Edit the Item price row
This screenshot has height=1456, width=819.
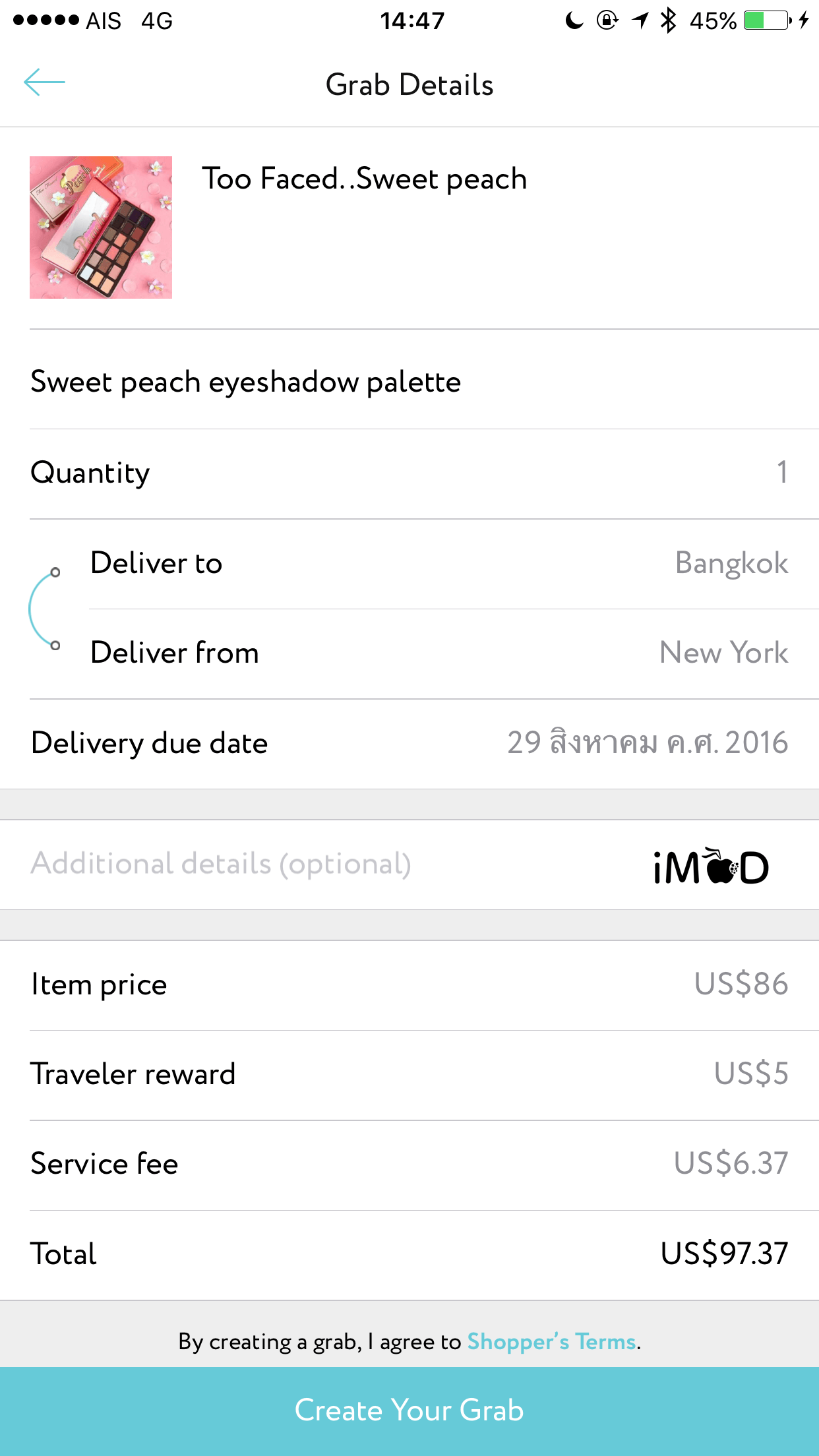pyautogui.click(x=409, y=985)
